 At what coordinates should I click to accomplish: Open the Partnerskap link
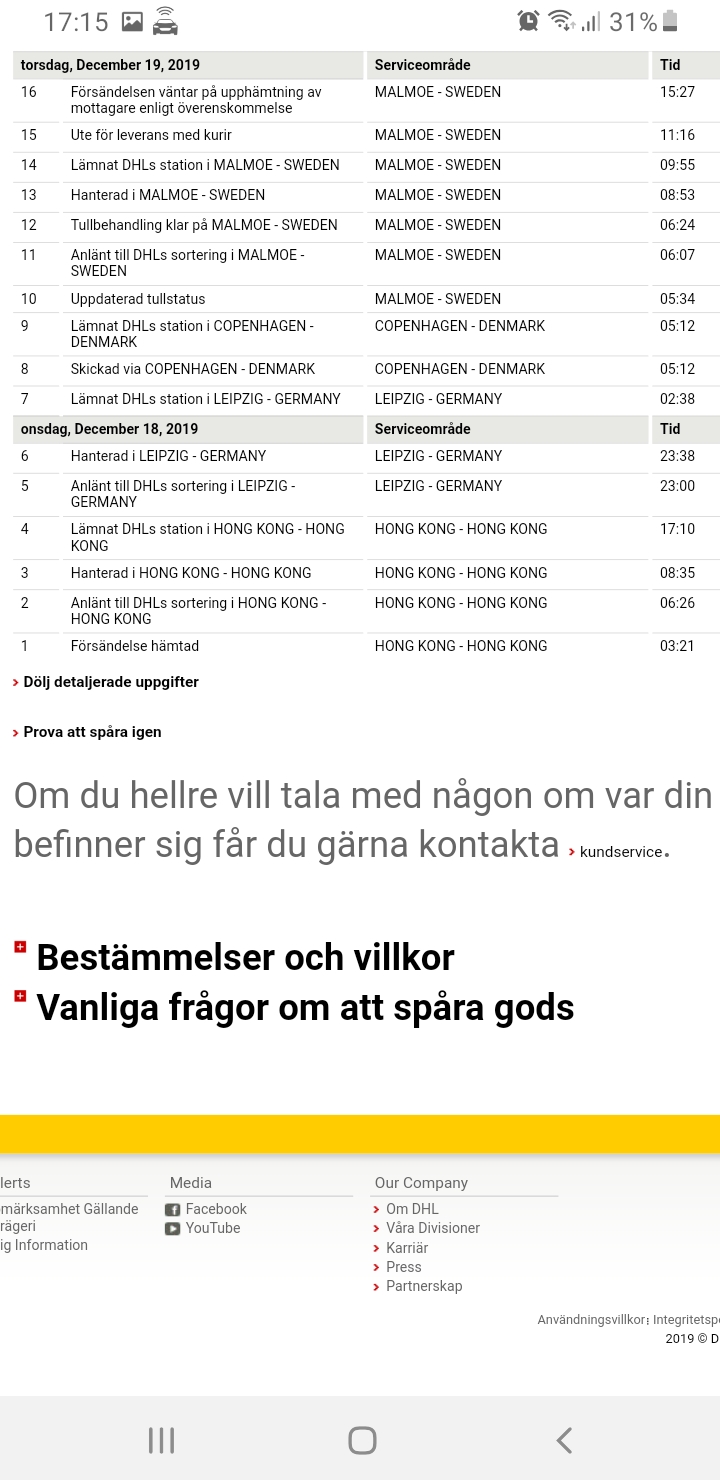[x=423, y=1286]
